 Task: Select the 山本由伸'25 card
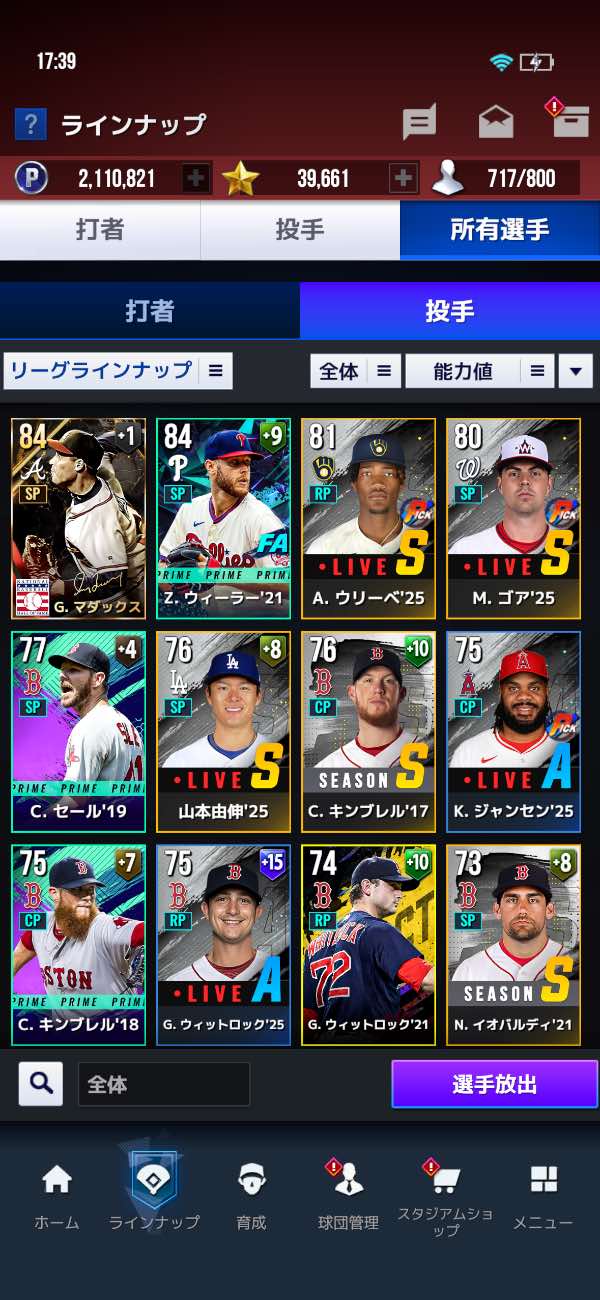click(x=223, y=732)
